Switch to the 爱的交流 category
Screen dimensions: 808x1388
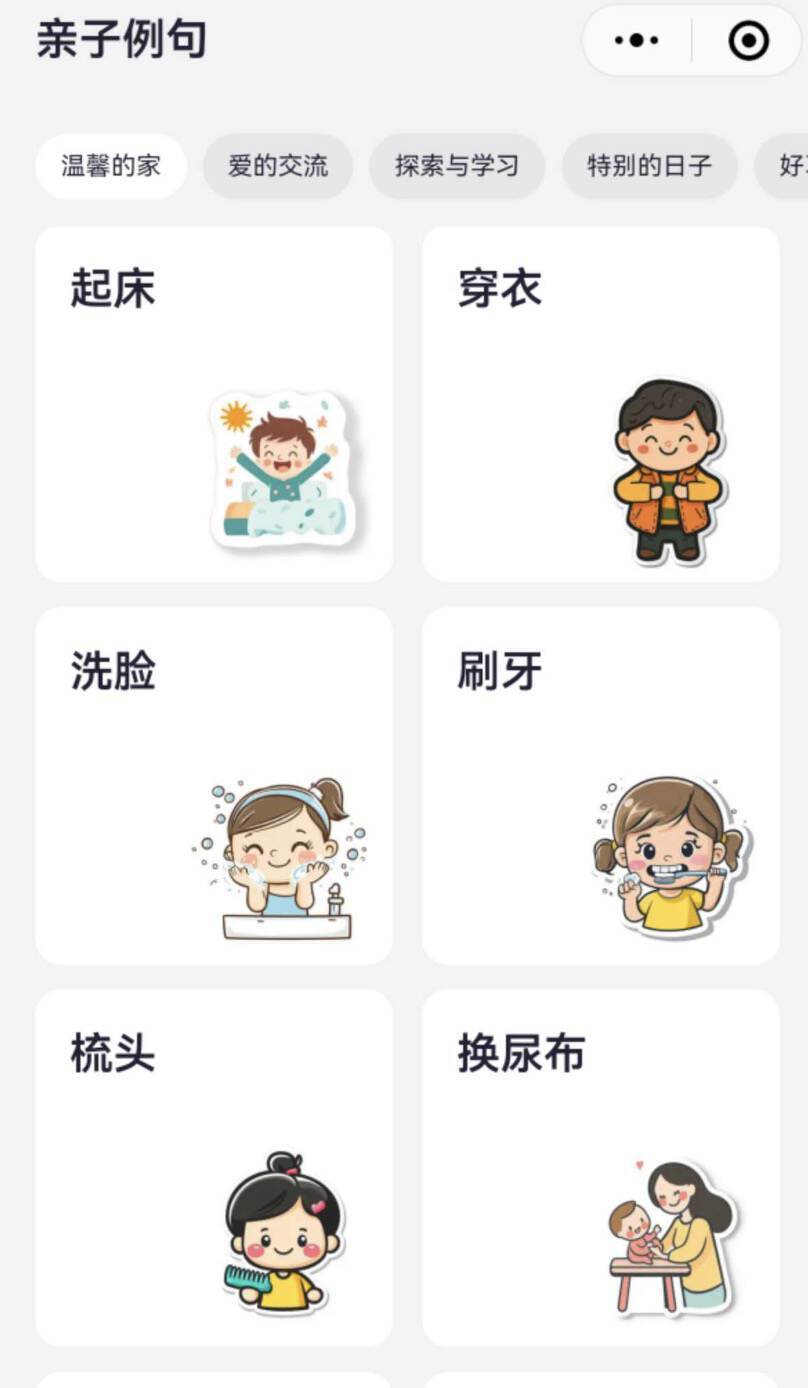278,166
